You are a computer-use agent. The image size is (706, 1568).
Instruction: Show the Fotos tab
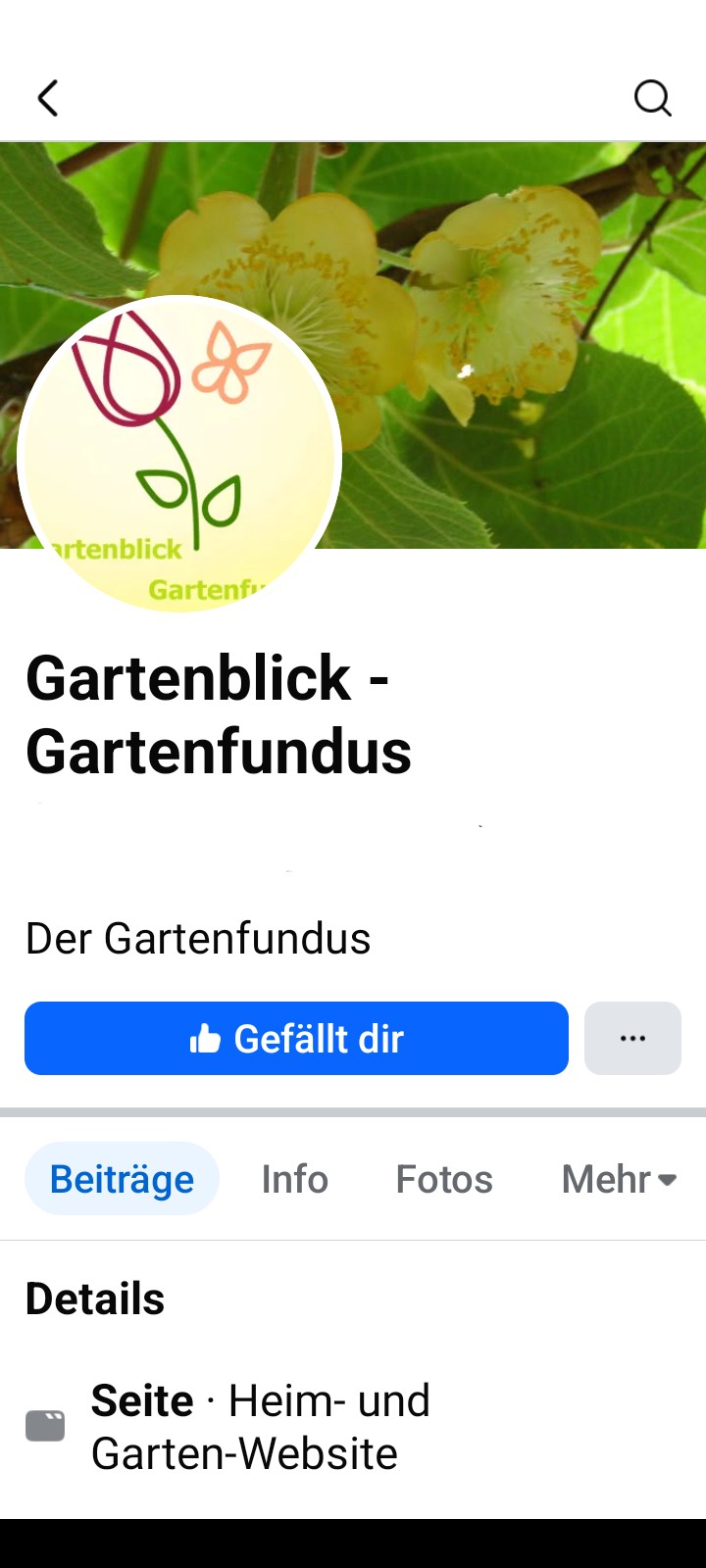click(444, 1179)
